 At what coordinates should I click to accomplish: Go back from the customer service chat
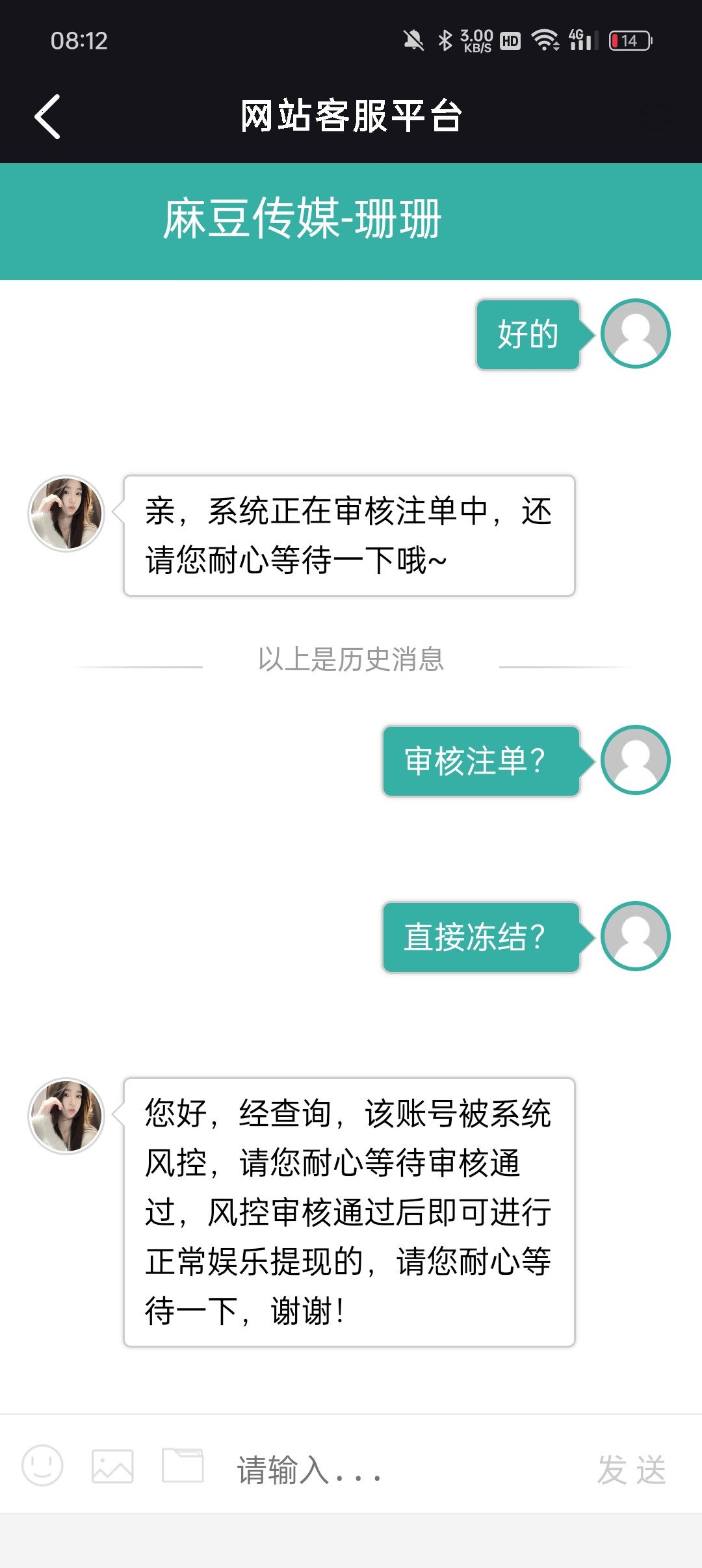coord(47,117)
